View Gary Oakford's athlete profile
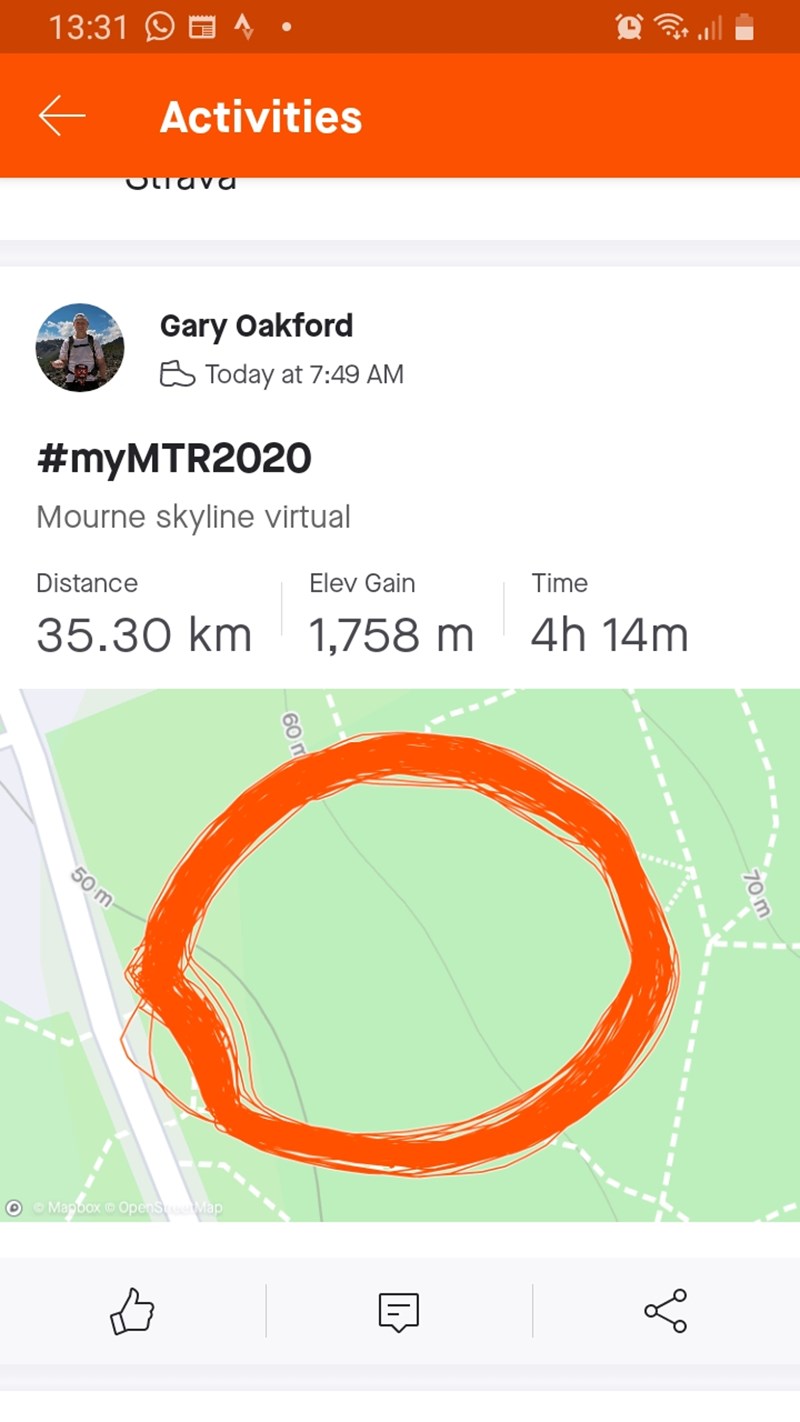Image resolution: width=800 pixels, height=1422 pixels. 256,325
